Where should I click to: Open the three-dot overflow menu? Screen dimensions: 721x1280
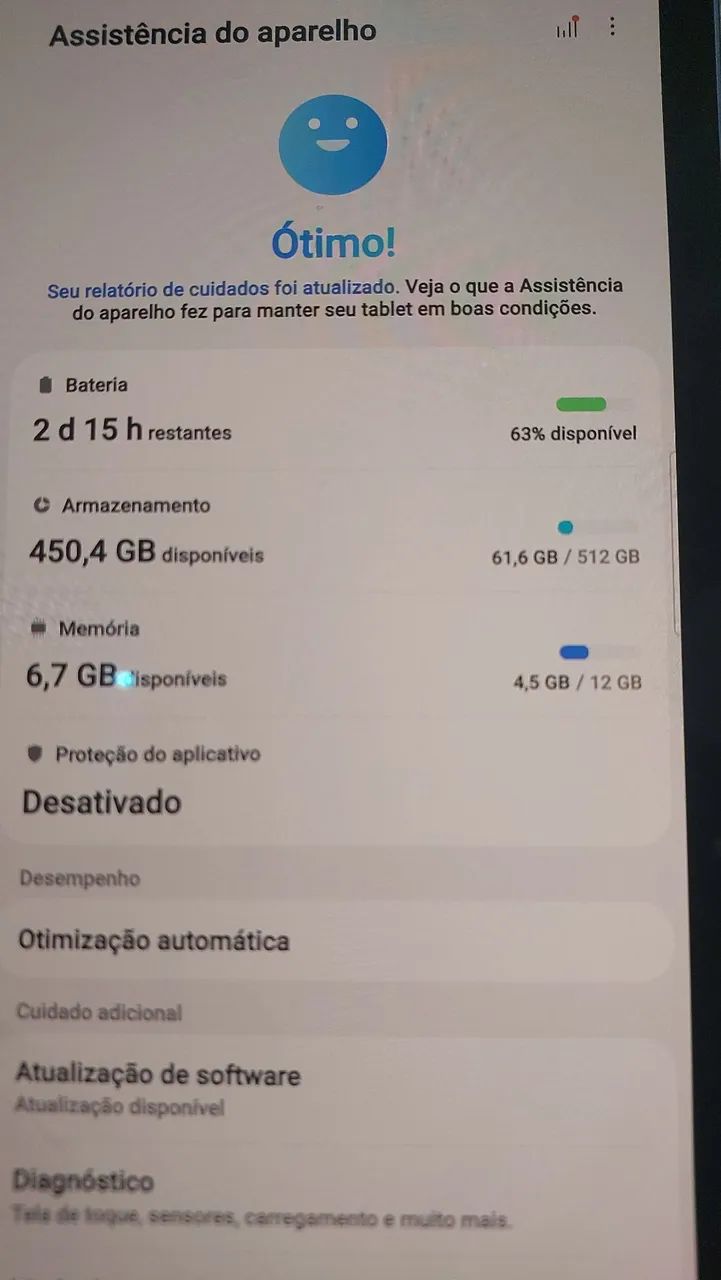(x=612, y=27)
